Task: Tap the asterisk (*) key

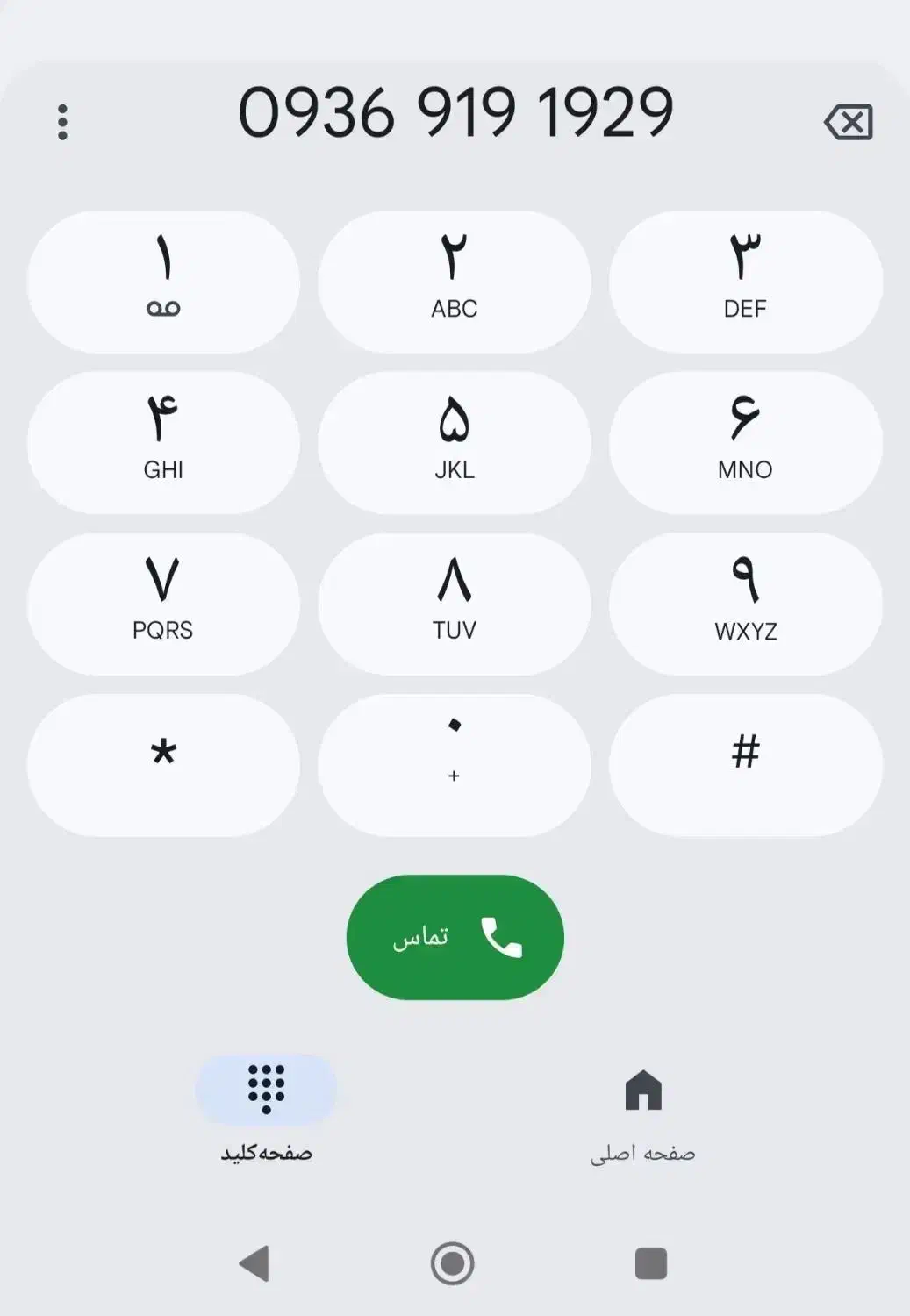Action: 163,763
